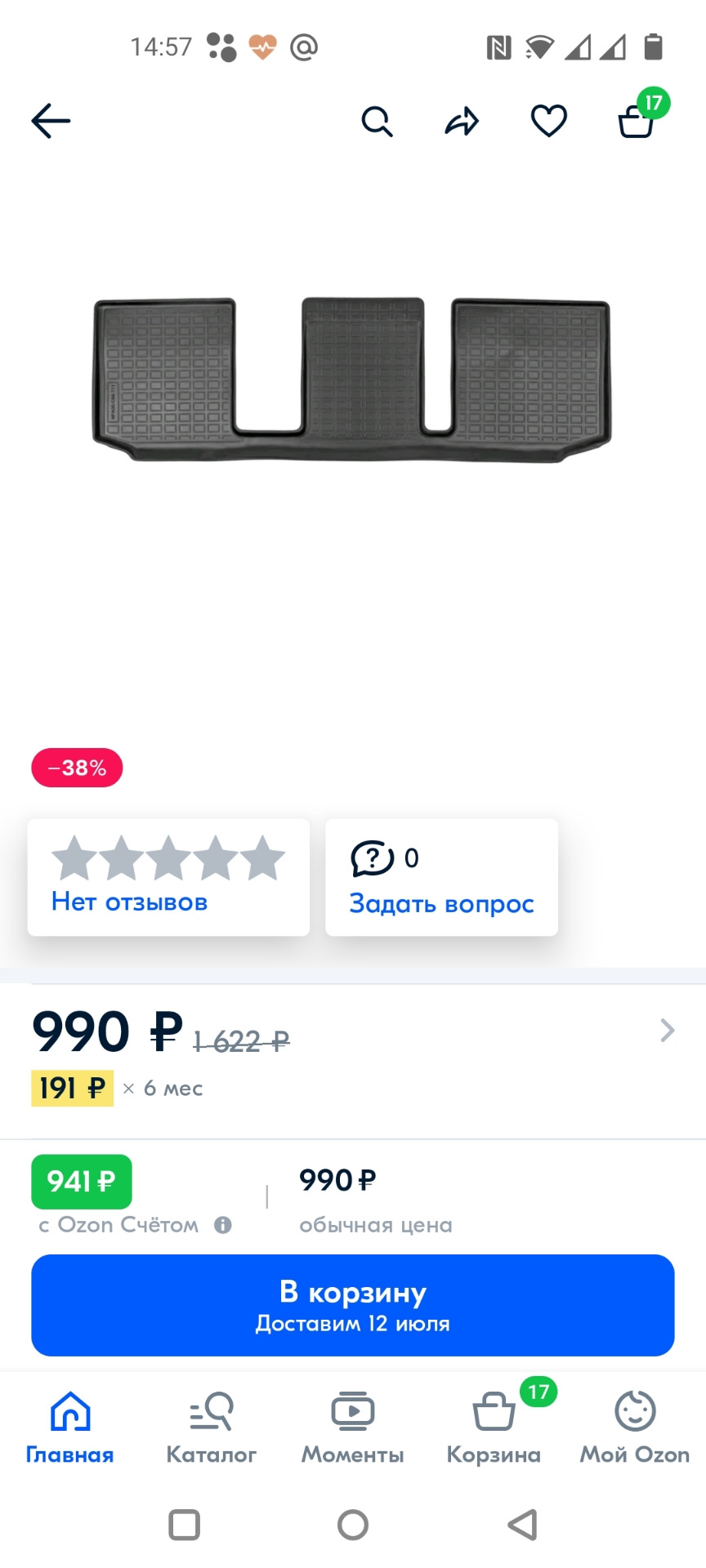Open the cart icon in top bar
The width and height of the screenshot is (706, 1568).
click(637, 122)
